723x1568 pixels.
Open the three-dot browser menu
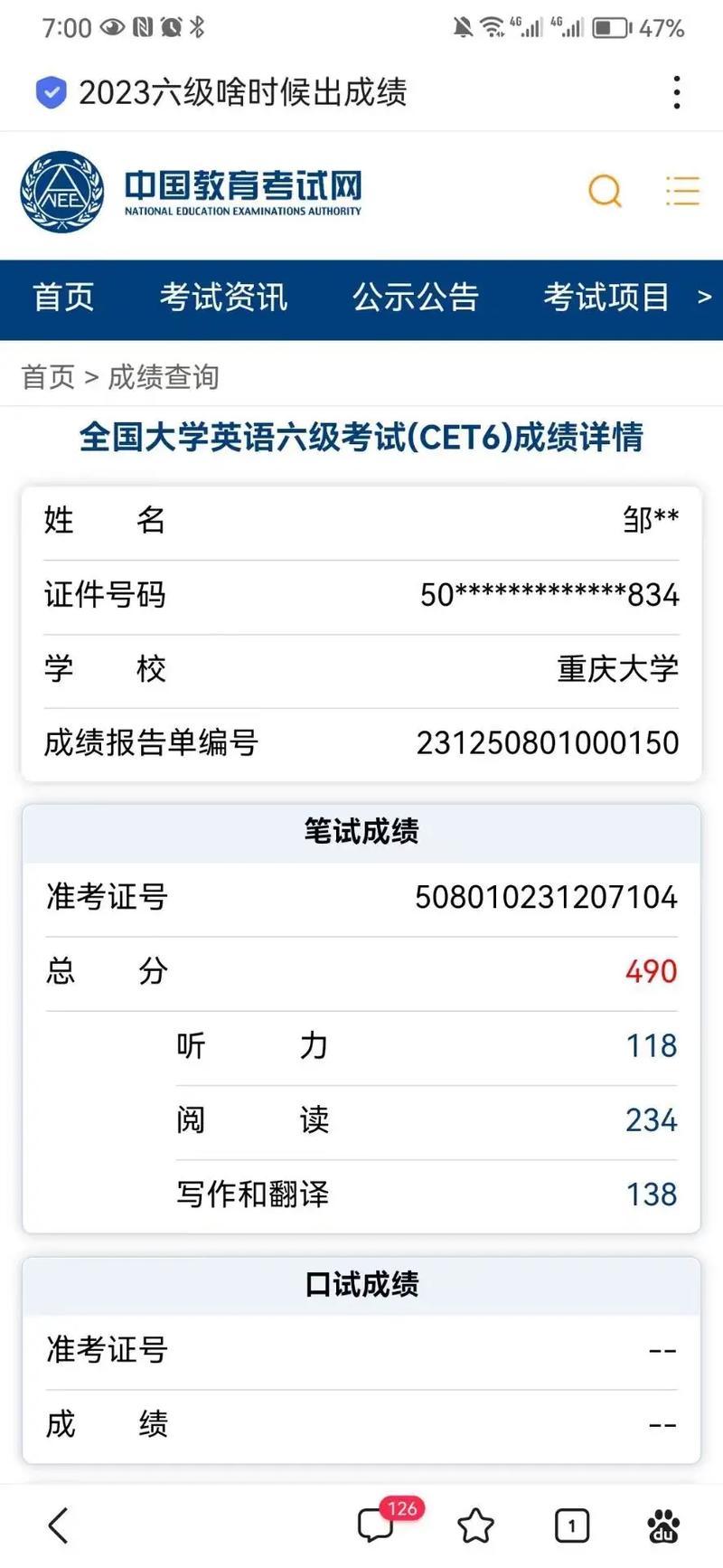pyautogui.click(x=676, y=91)
